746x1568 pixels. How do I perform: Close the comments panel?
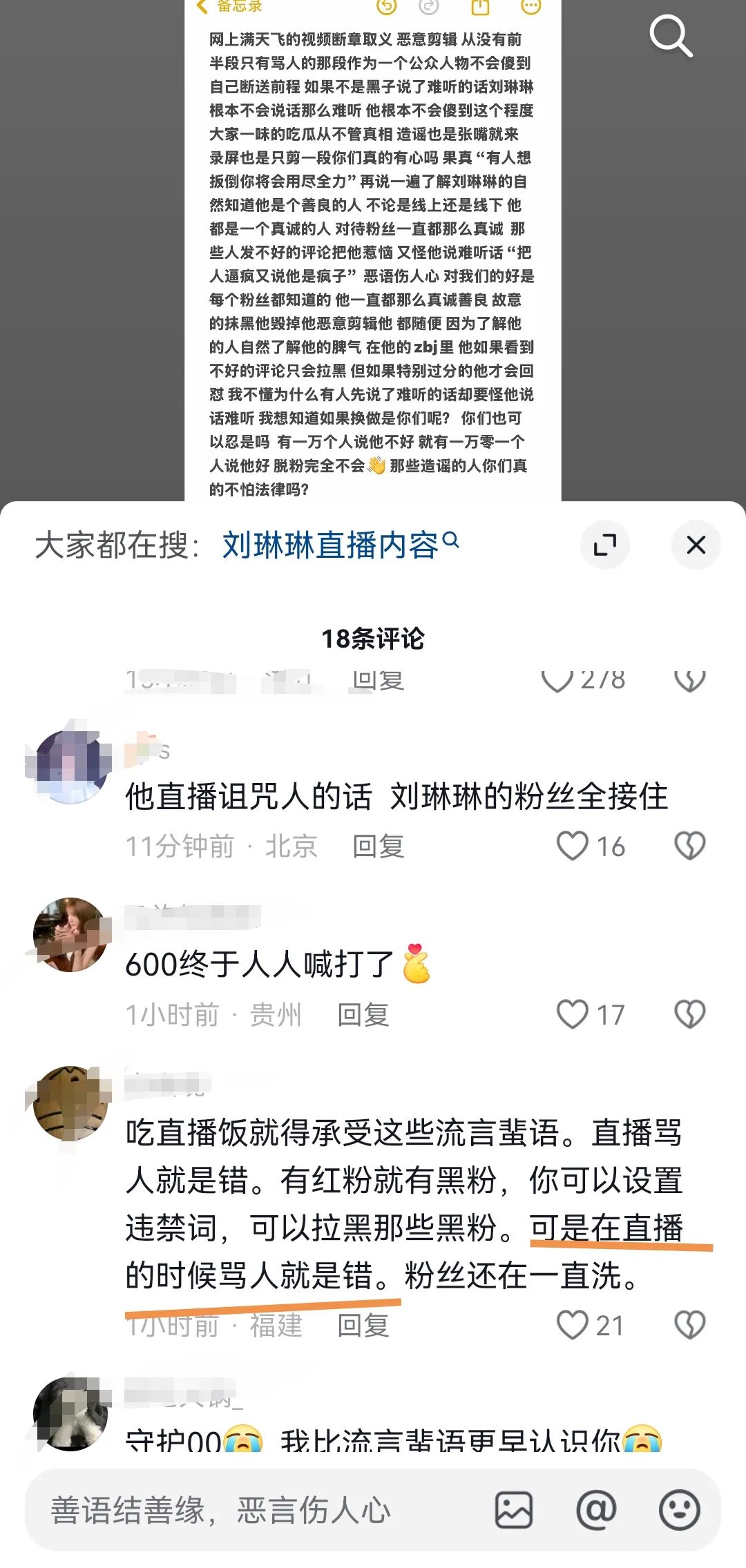point(696,545)
